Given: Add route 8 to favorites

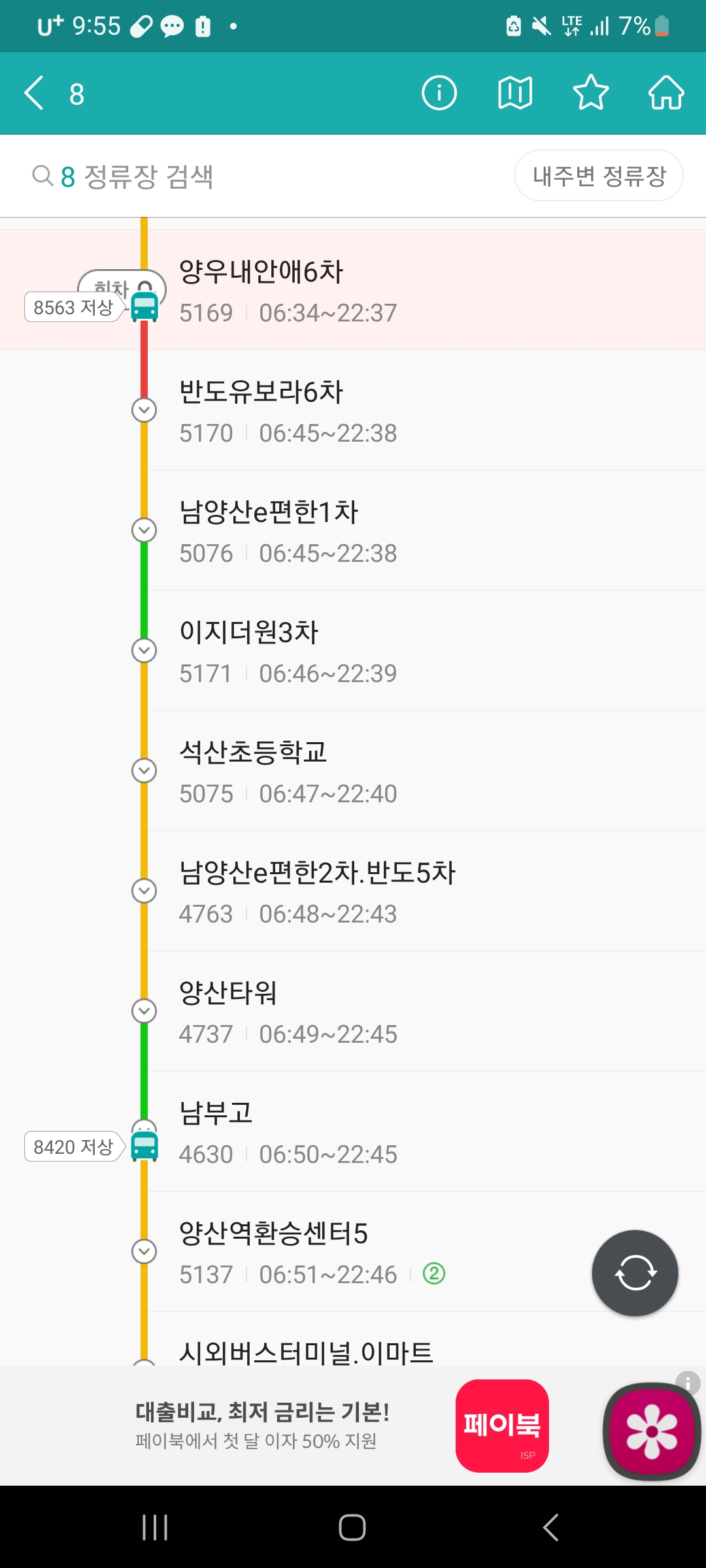Looking at the screenshot, I should pyautogui.click(x=591, y=93).
